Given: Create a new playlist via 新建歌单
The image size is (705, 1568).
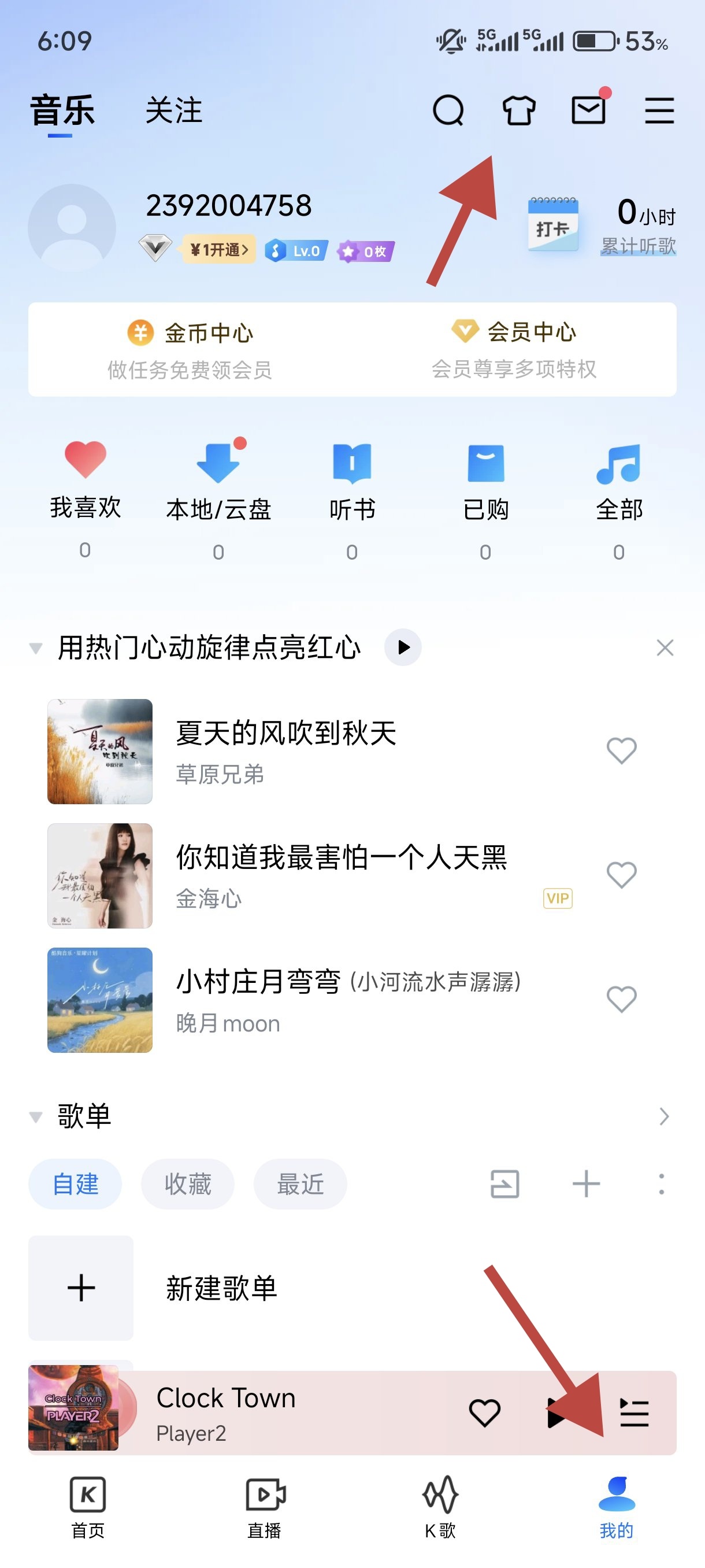Looking at the screenshot, I should pyautogui.click(x=221, y=1288).
